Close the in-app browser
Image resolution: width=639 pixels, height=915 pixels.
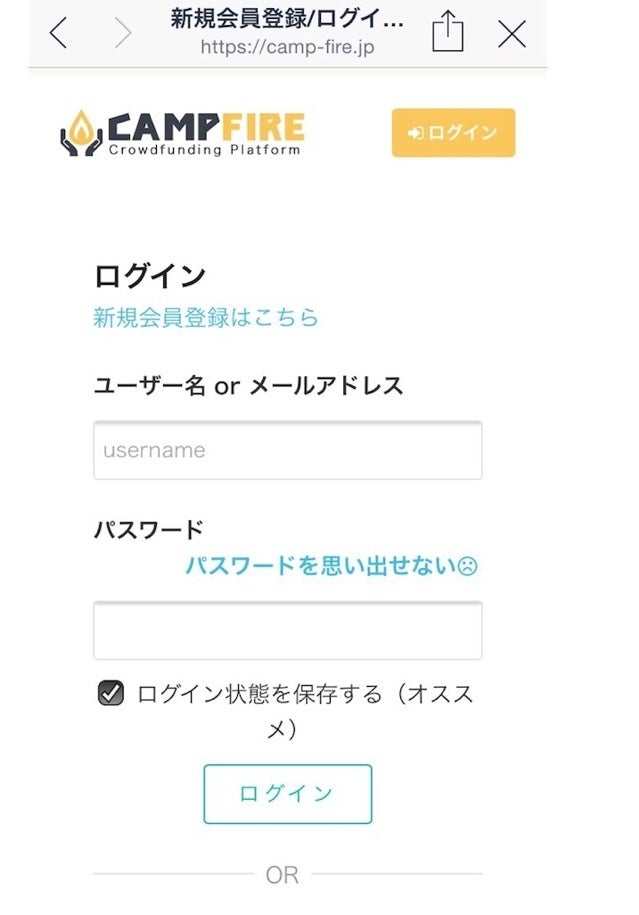coord(511,34)
